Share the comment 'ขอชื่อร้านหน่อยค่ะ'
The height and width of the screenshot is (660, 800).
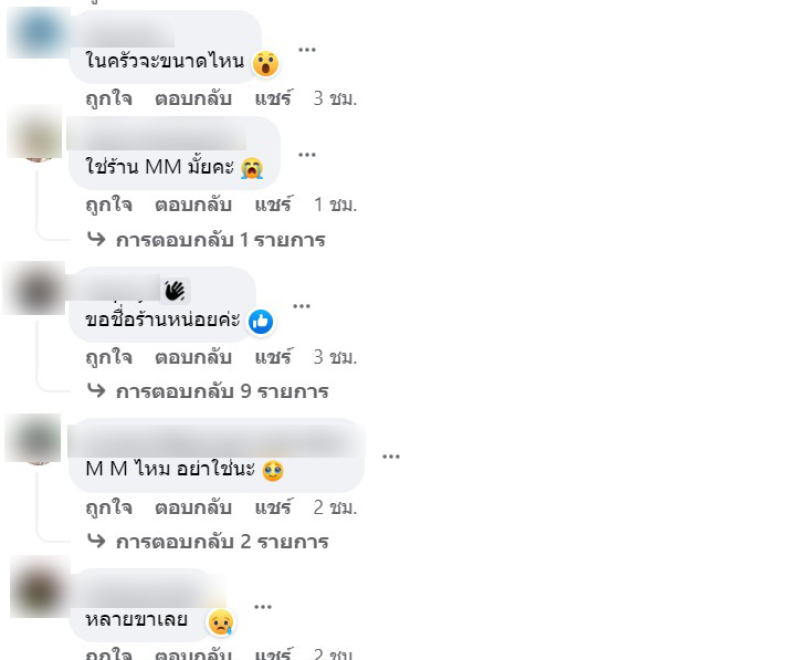(273, 357)
